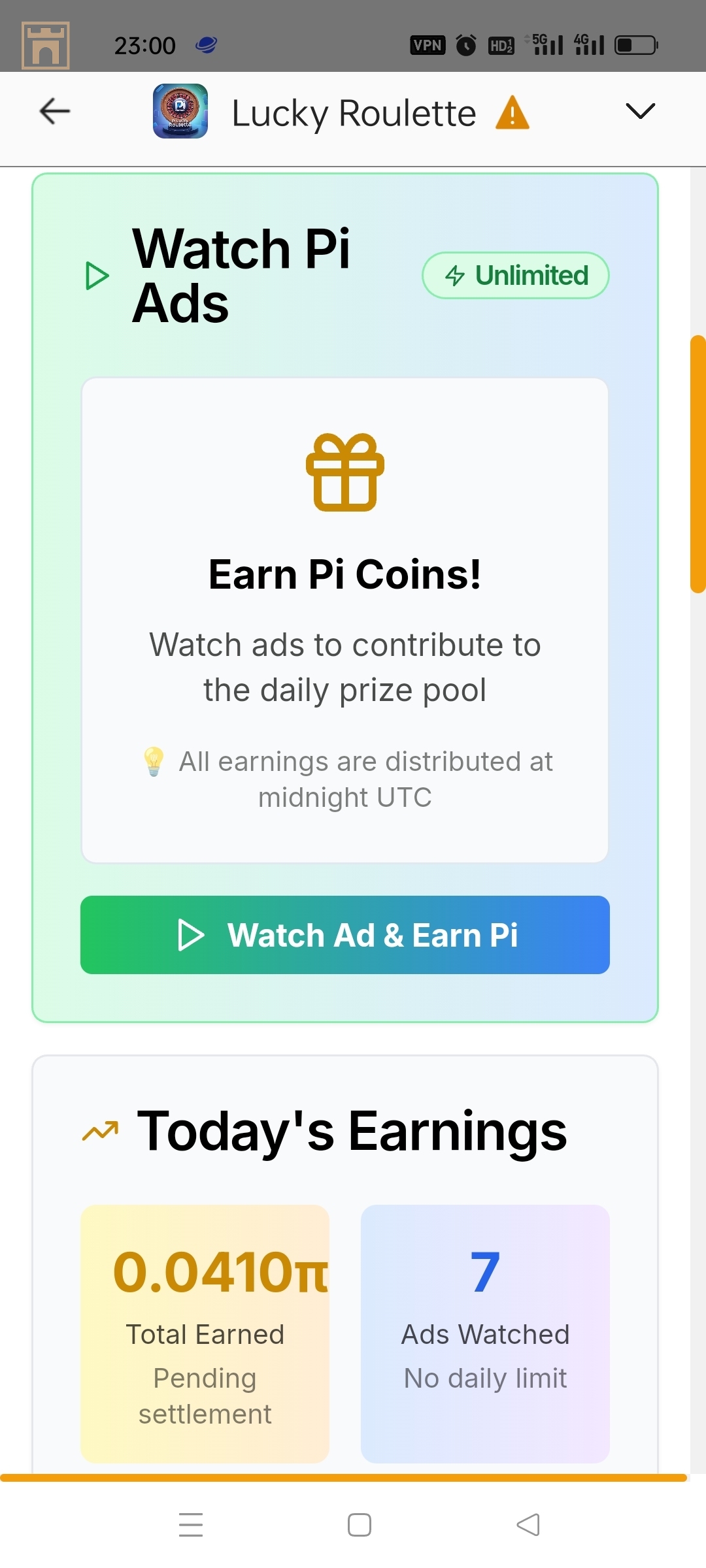Go back using the header arrow
Viewport: 706px width, 1568px height.
tap(55, 111)
